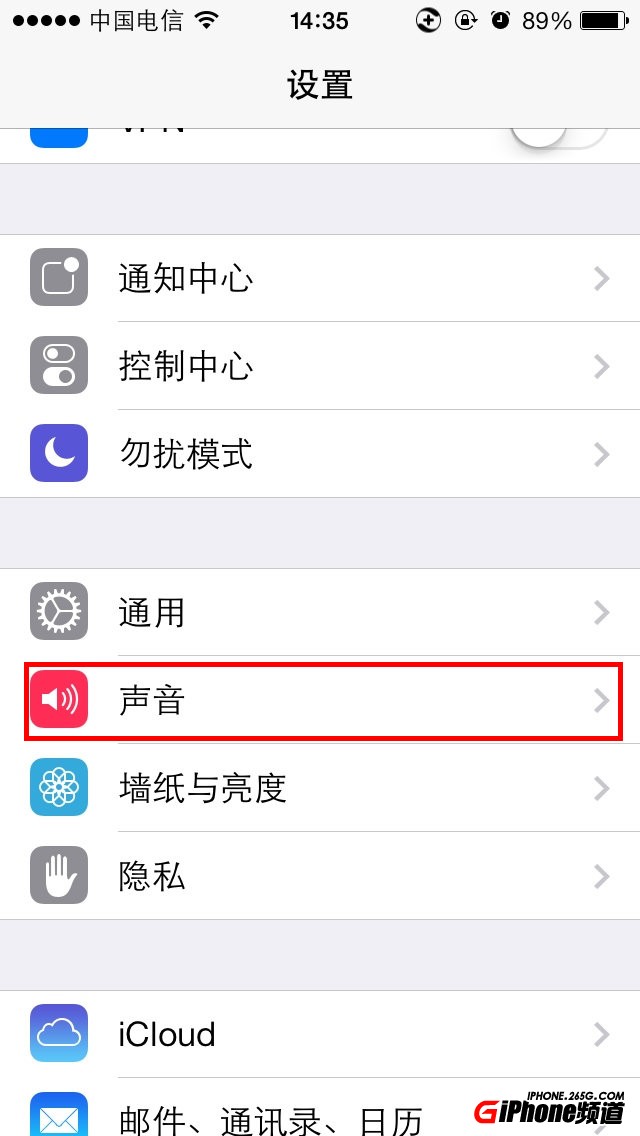The width and height of the screenshot is (640, 1136).
Task: Open 声音 settings
Action: point(320,700)
